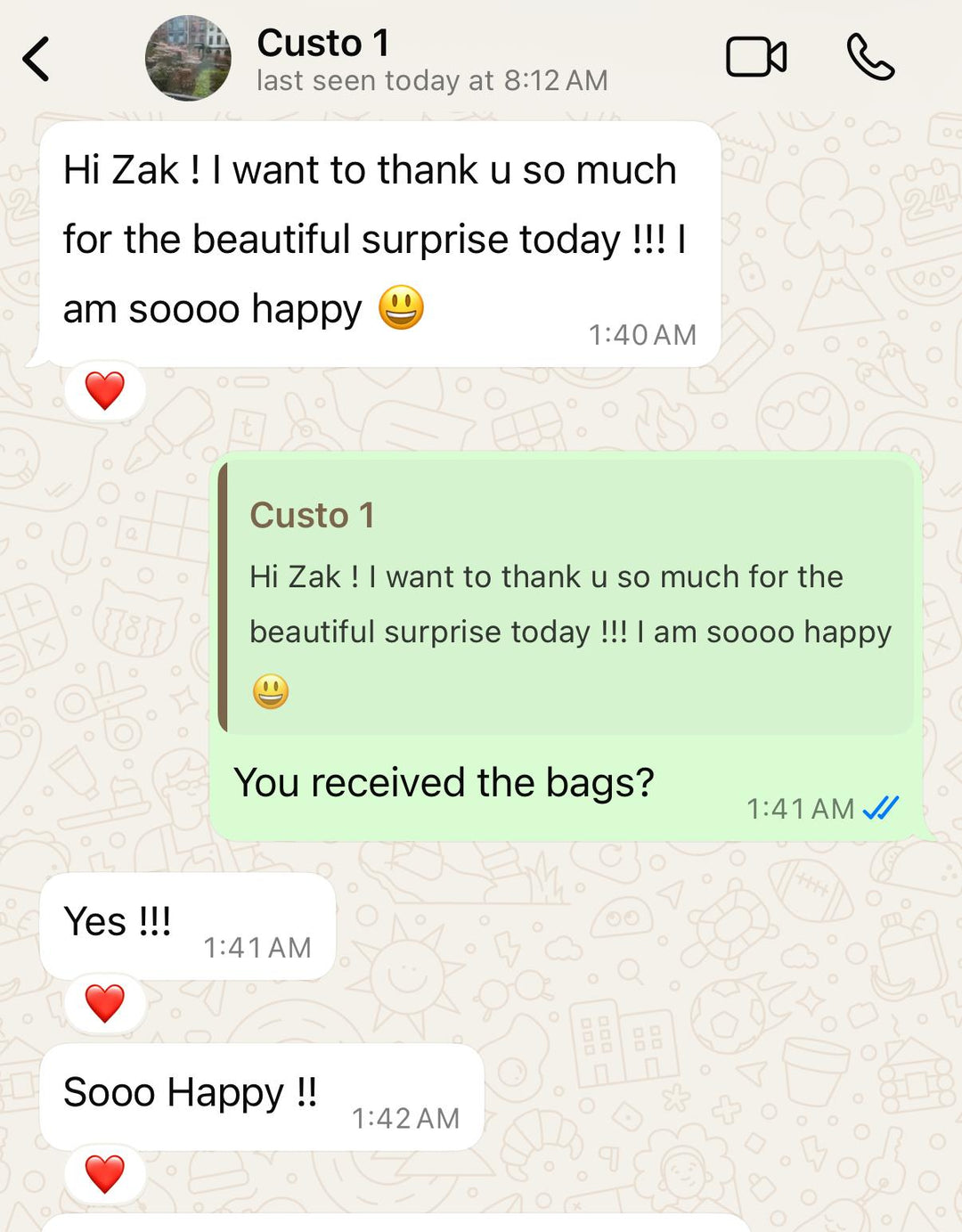962x1232 pixels.
Task: Start a video call with Custo 1
Action: tap(755, 58)
